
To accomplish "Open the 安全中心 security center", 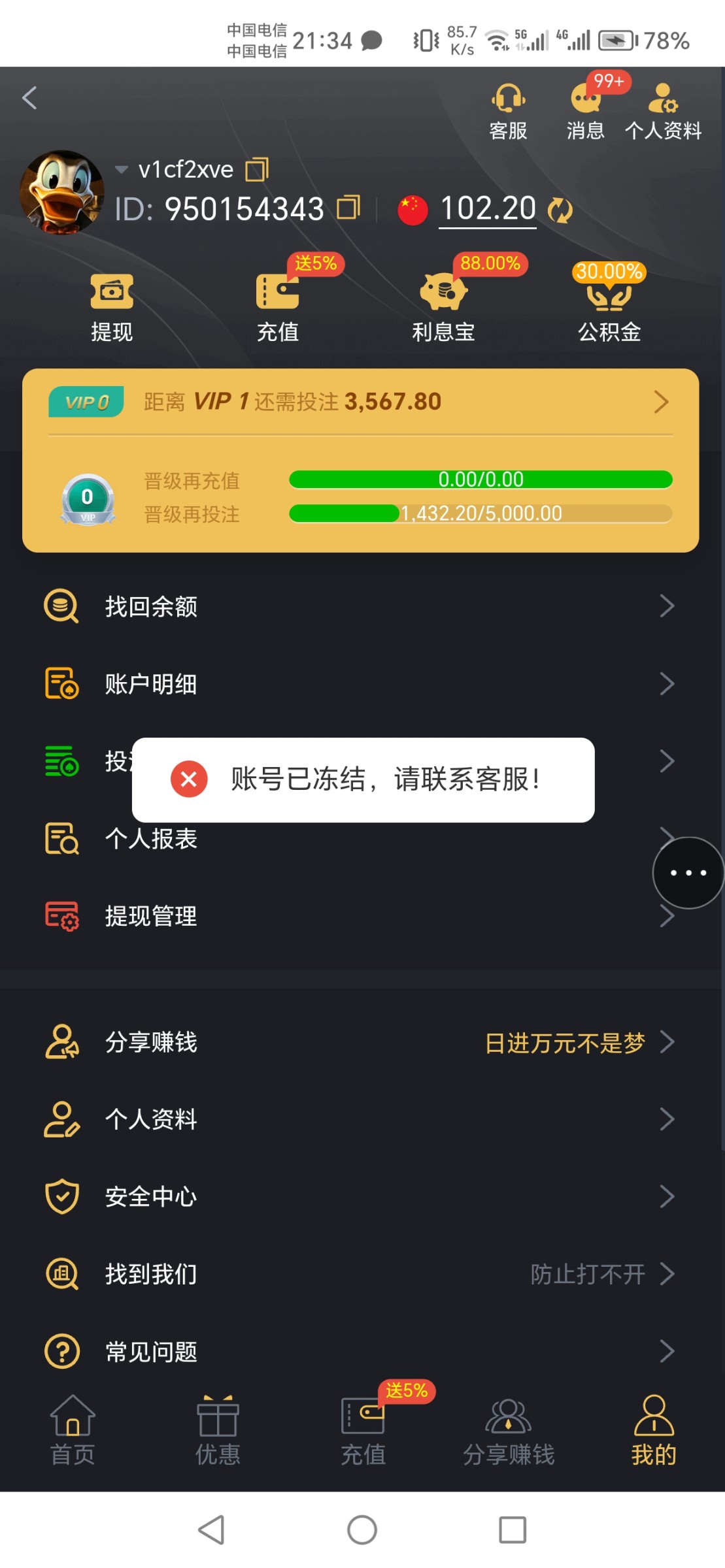I will coord(152,1196).
